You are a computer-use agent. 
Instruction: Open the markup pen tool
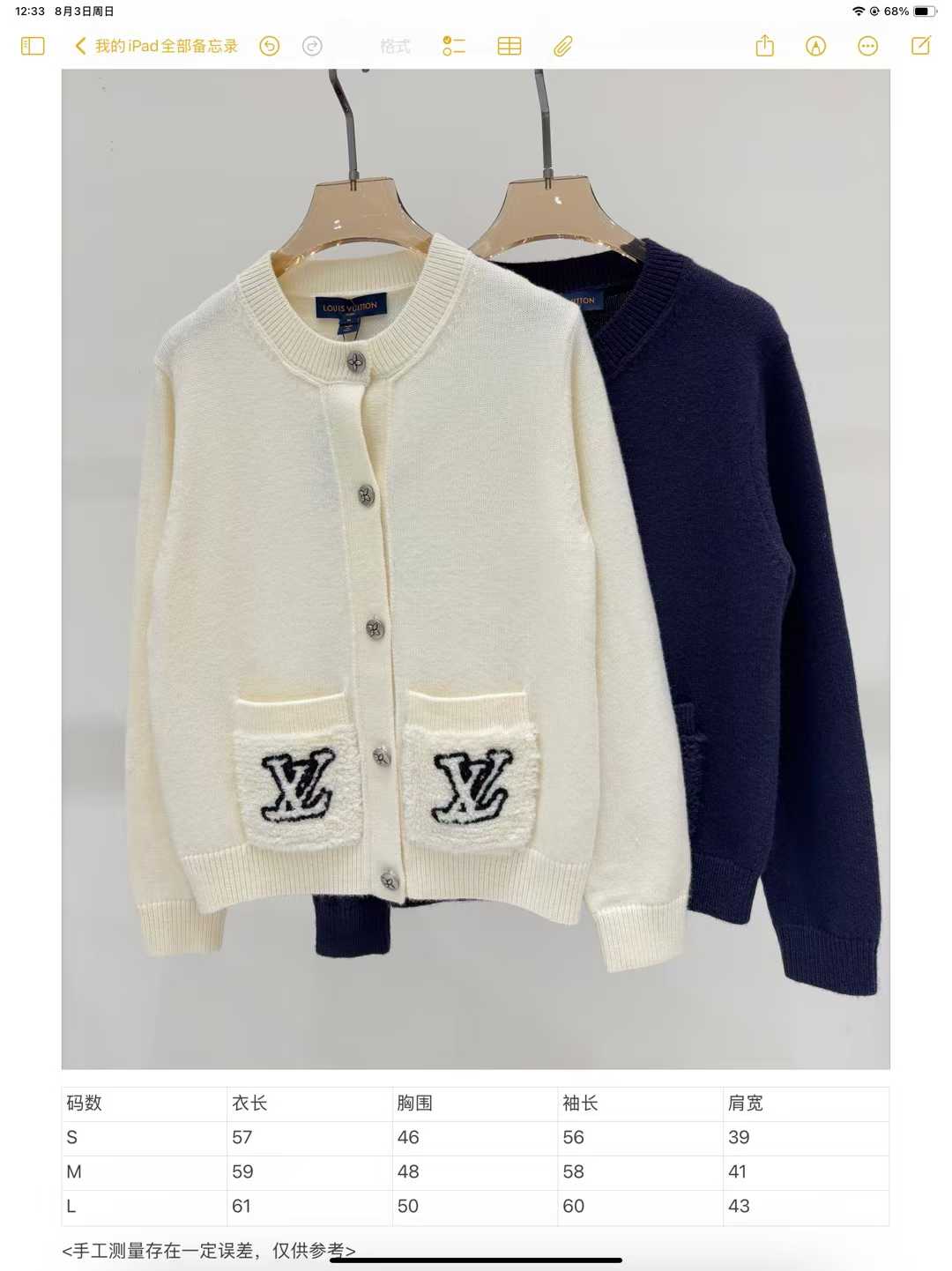[816, 46]
